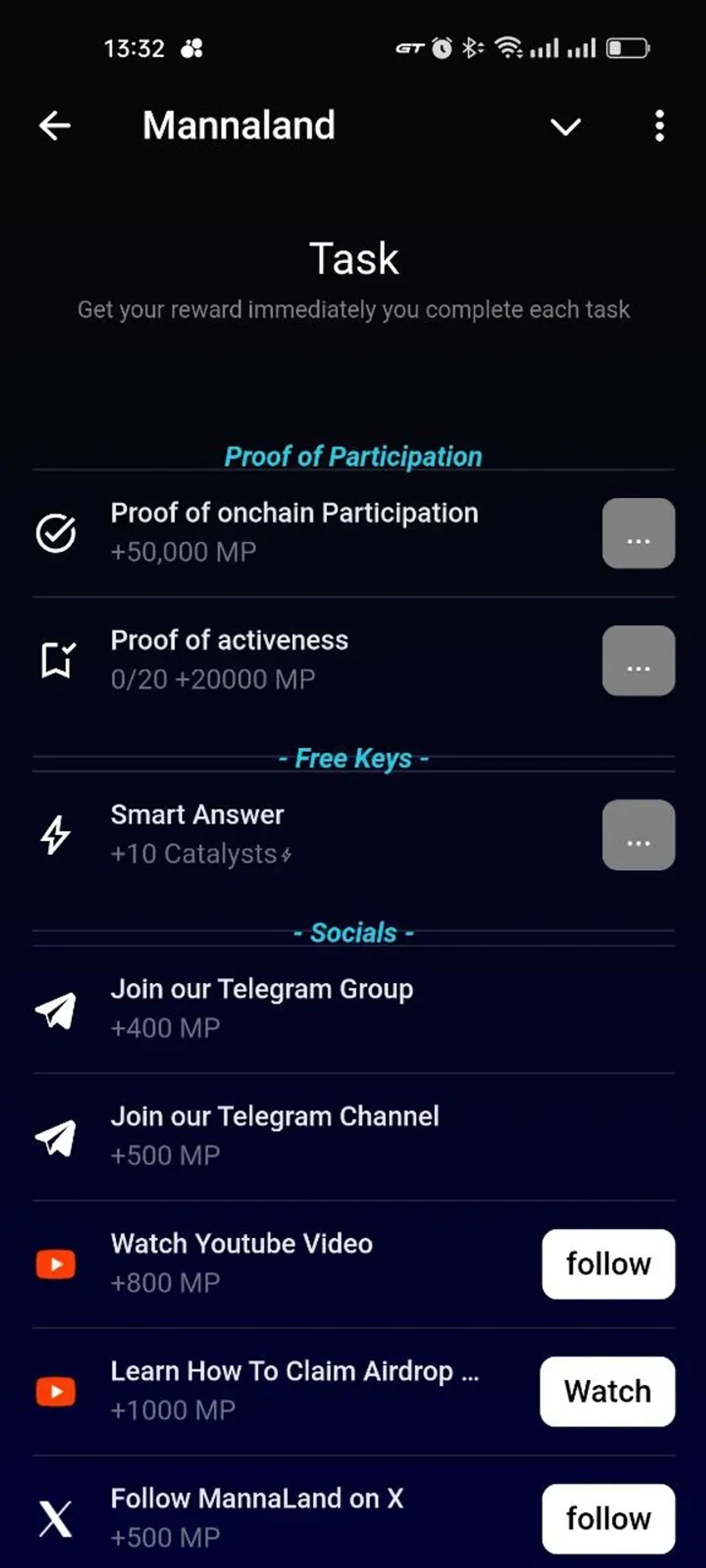Screen dimensions: 706x1568
Task: Select the YouTube icon for Learn How To Claim Airdrop
Action: click(x=55, y=1392)
